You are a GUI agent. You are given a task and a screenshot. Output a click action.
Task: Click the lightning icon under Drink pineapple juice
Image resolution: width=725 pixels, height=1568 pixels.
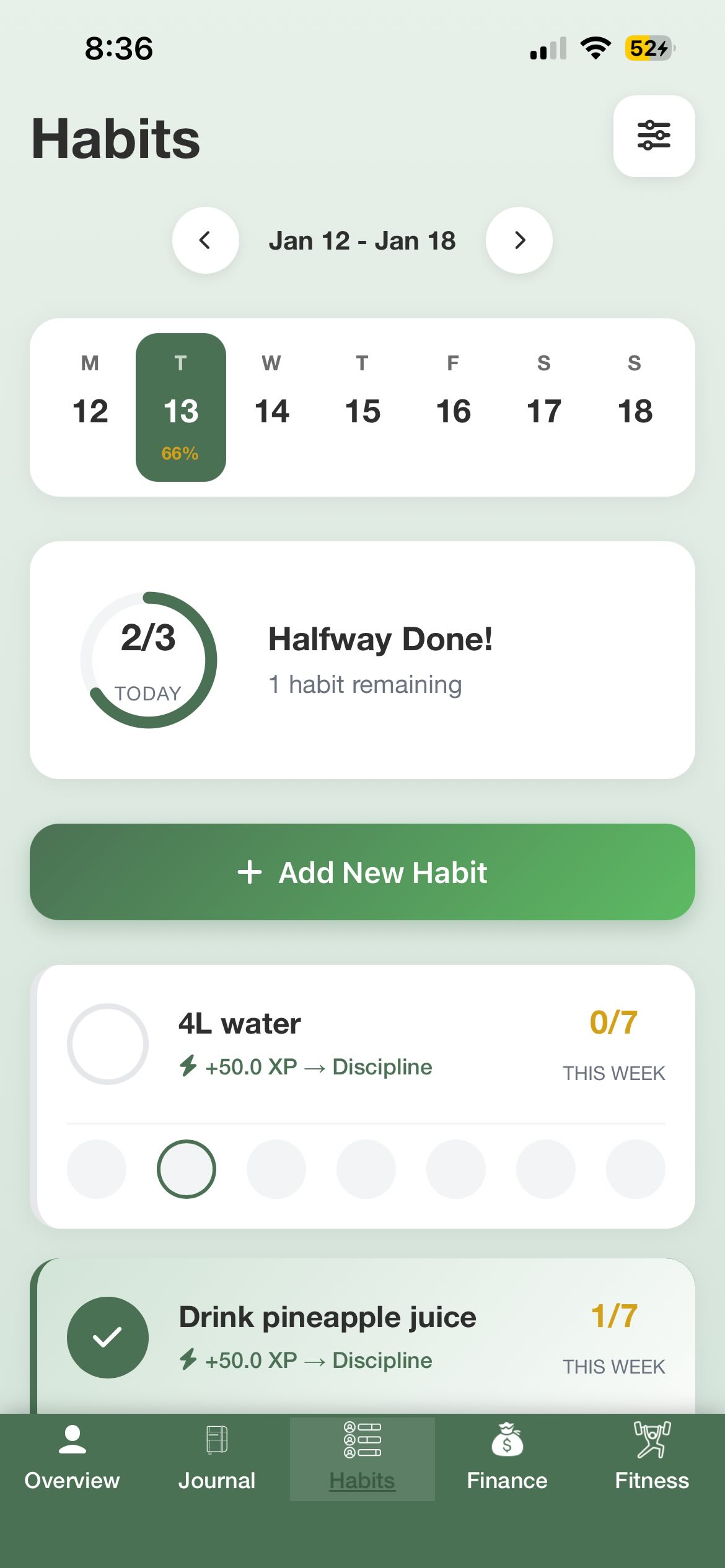click(188, 1361)
